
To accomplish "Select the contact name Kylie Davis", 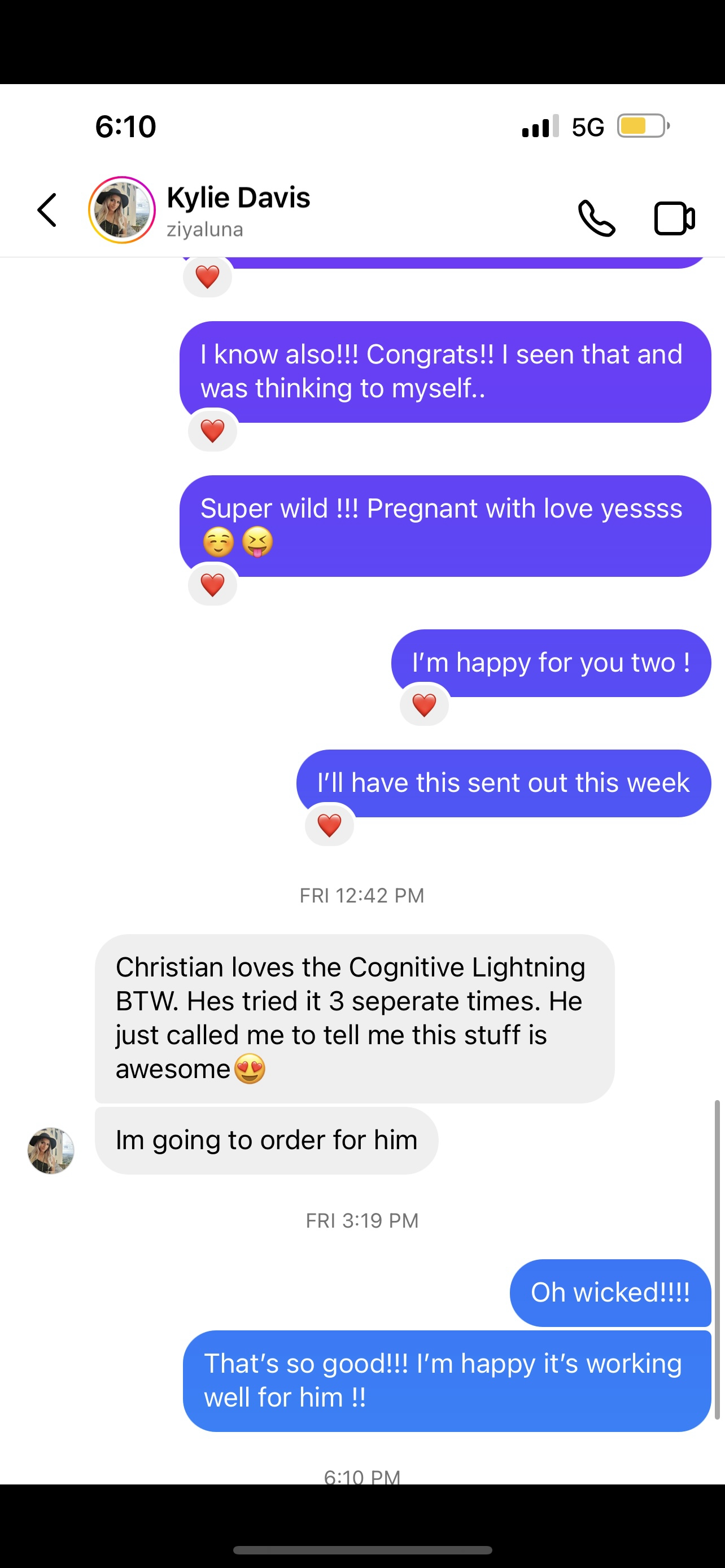I will tap(239, 197).
